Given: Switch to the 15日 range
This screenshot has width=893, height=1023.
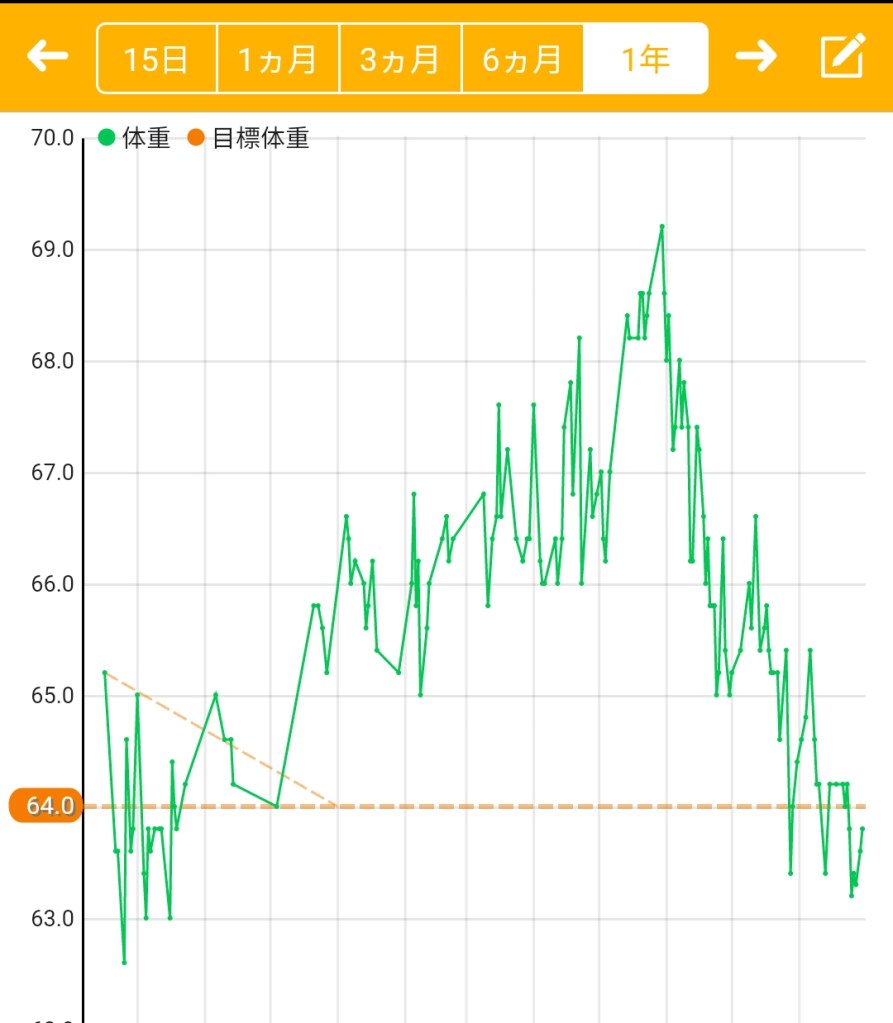Looking at the screenshot, I should point(157,59).
